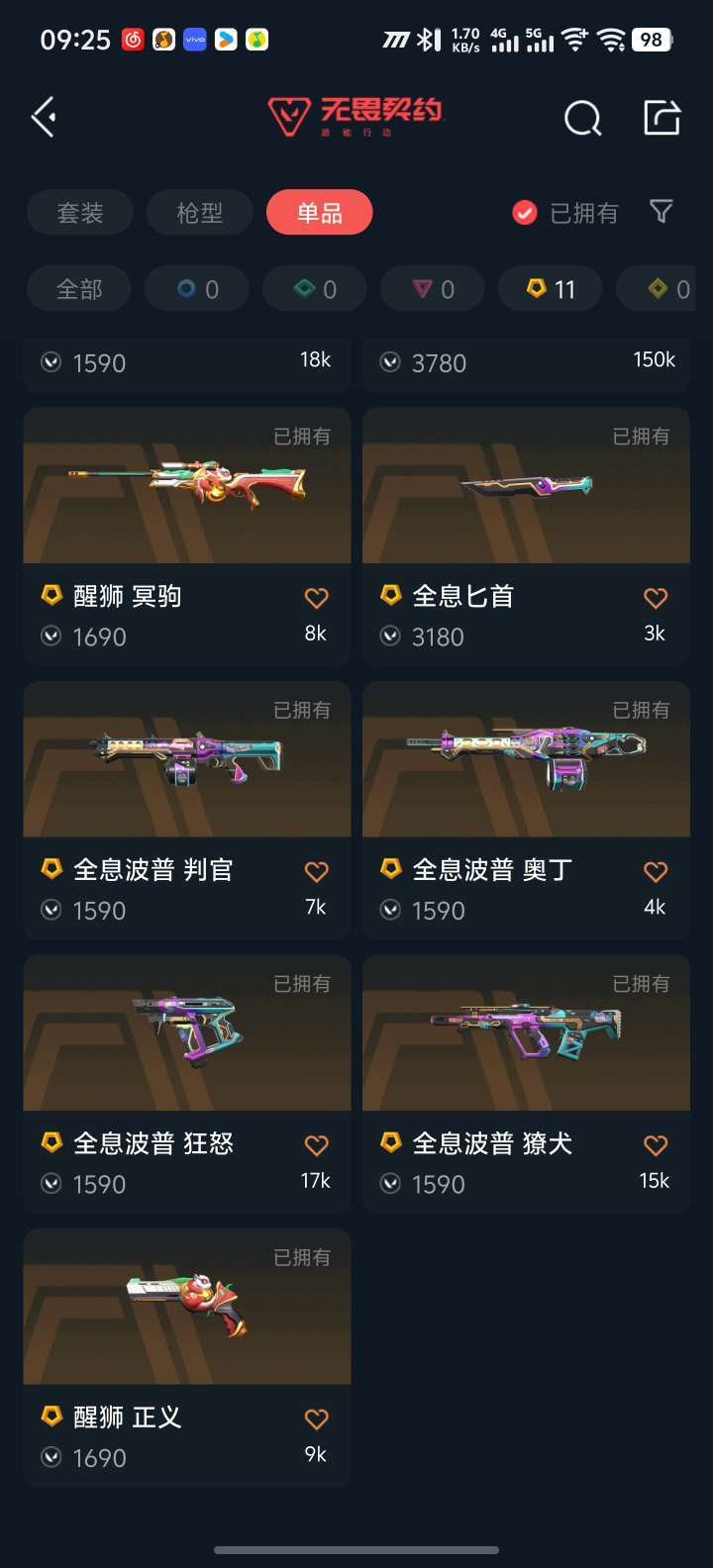Image resolution: width=713 pixels, height=1568 pixels.
Task: Open the filter icon next to 已拥有
Action: (x=662, y=212)
